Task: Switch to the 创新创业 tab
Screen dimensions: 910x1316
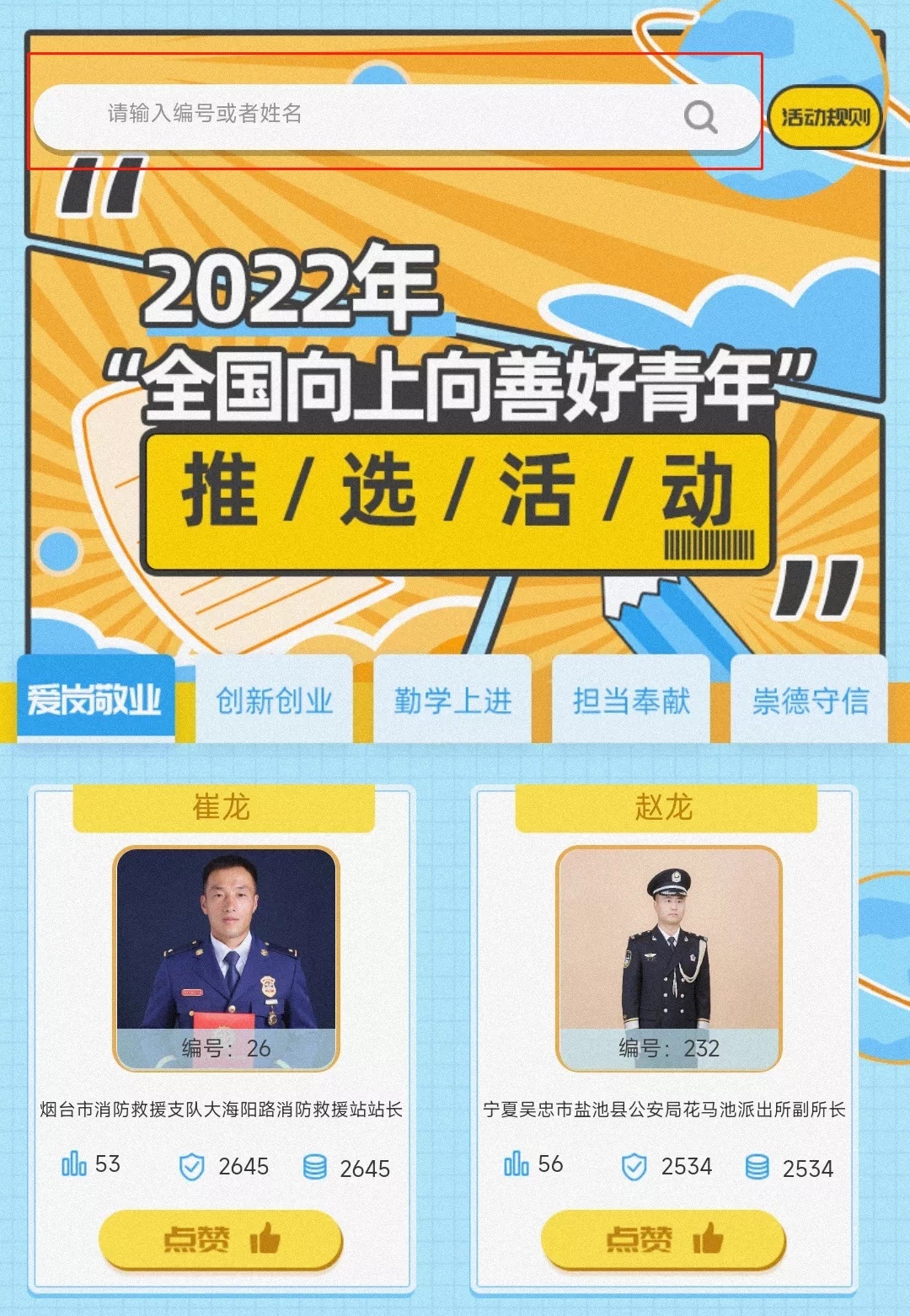Action: click(274, 700)
